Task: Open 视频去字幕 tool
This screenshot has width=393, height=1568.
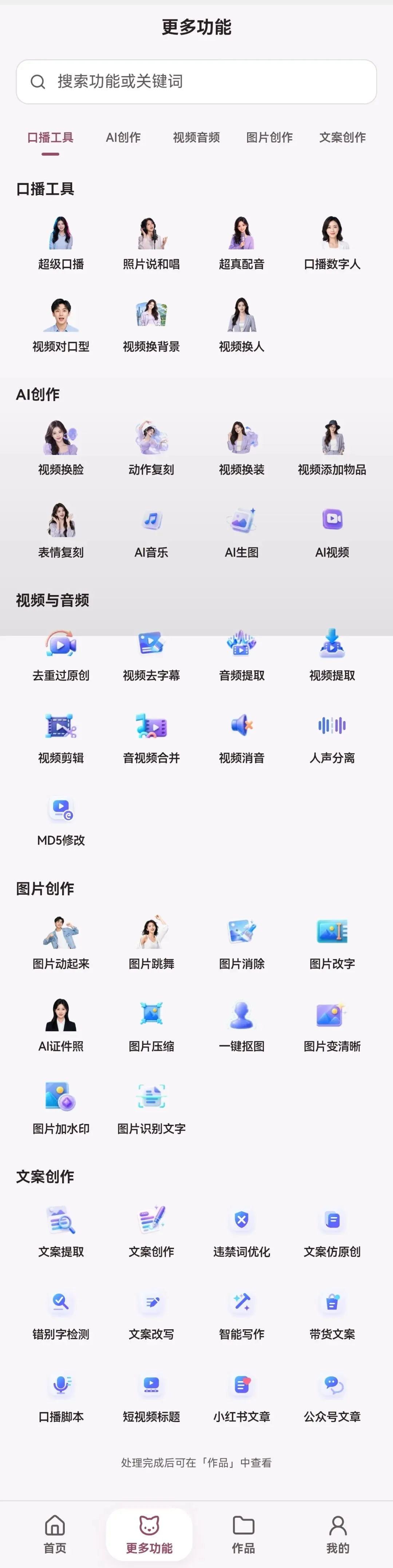Action: (x=151, y=654)
